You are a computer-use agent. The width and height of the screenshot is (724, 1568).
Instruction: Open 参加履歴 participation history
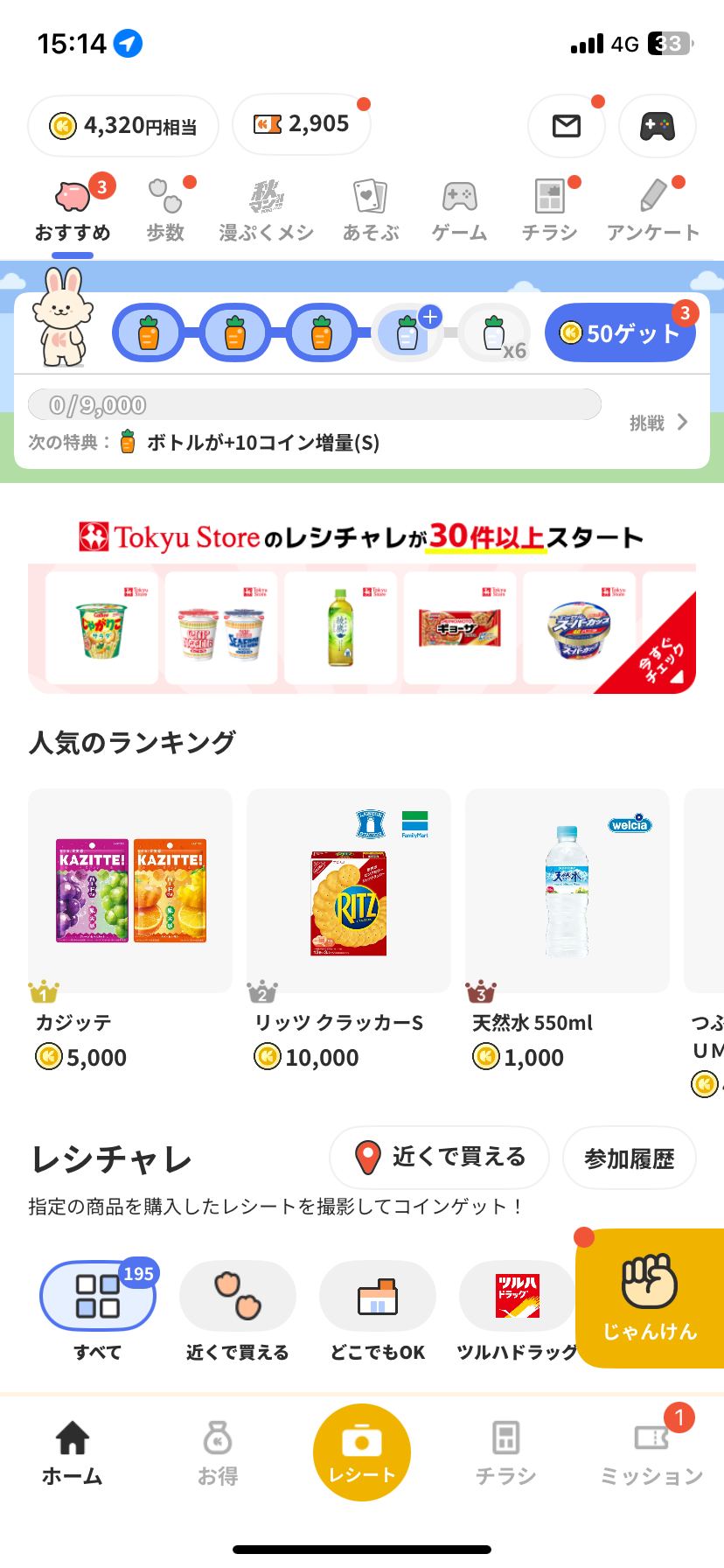tap(629, 1158)
